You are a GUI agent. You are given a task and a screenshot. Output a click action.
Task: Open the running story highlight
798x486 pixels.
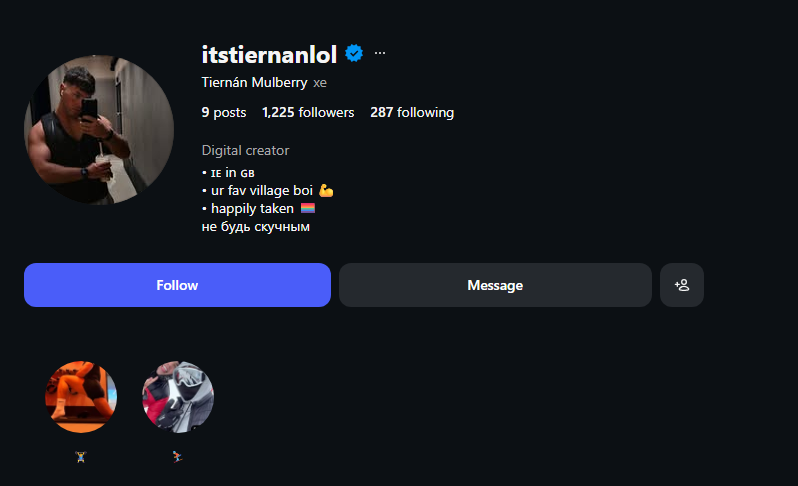pos(178,397)
